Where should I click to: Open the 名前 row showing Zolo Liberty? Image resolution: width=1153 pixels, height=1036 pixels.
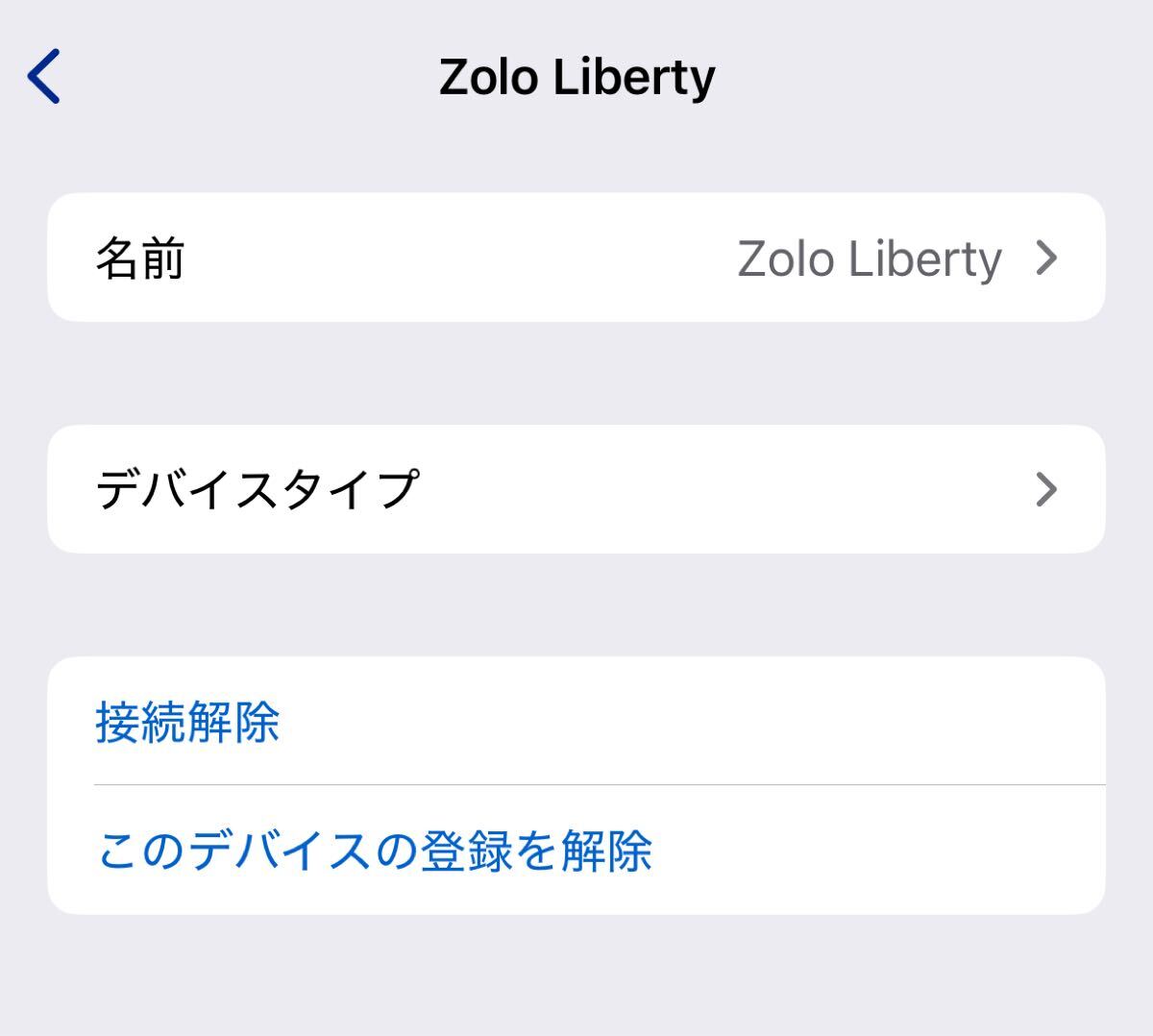(576, 258)
